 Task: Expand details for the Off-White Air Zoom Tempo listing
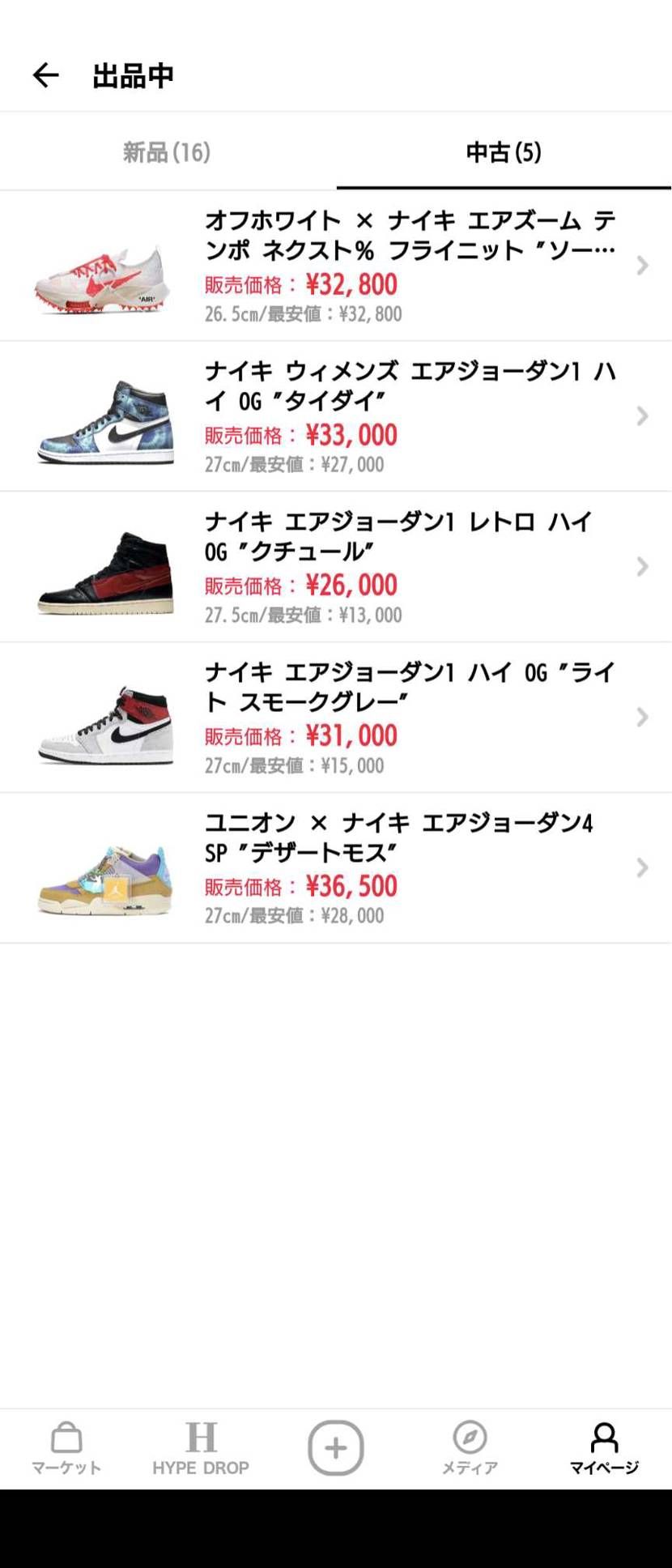point(642,265)
